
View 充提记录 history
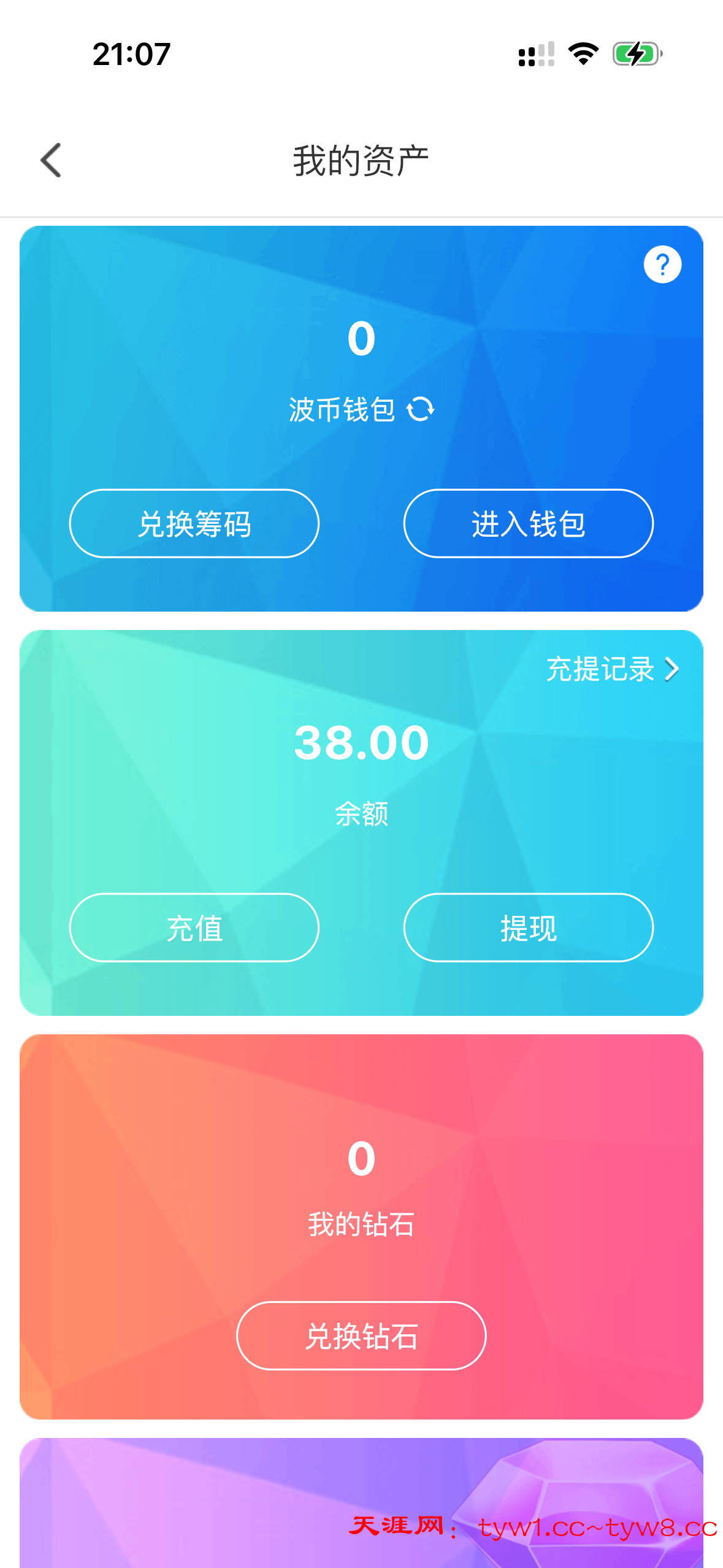pos(611,669)
